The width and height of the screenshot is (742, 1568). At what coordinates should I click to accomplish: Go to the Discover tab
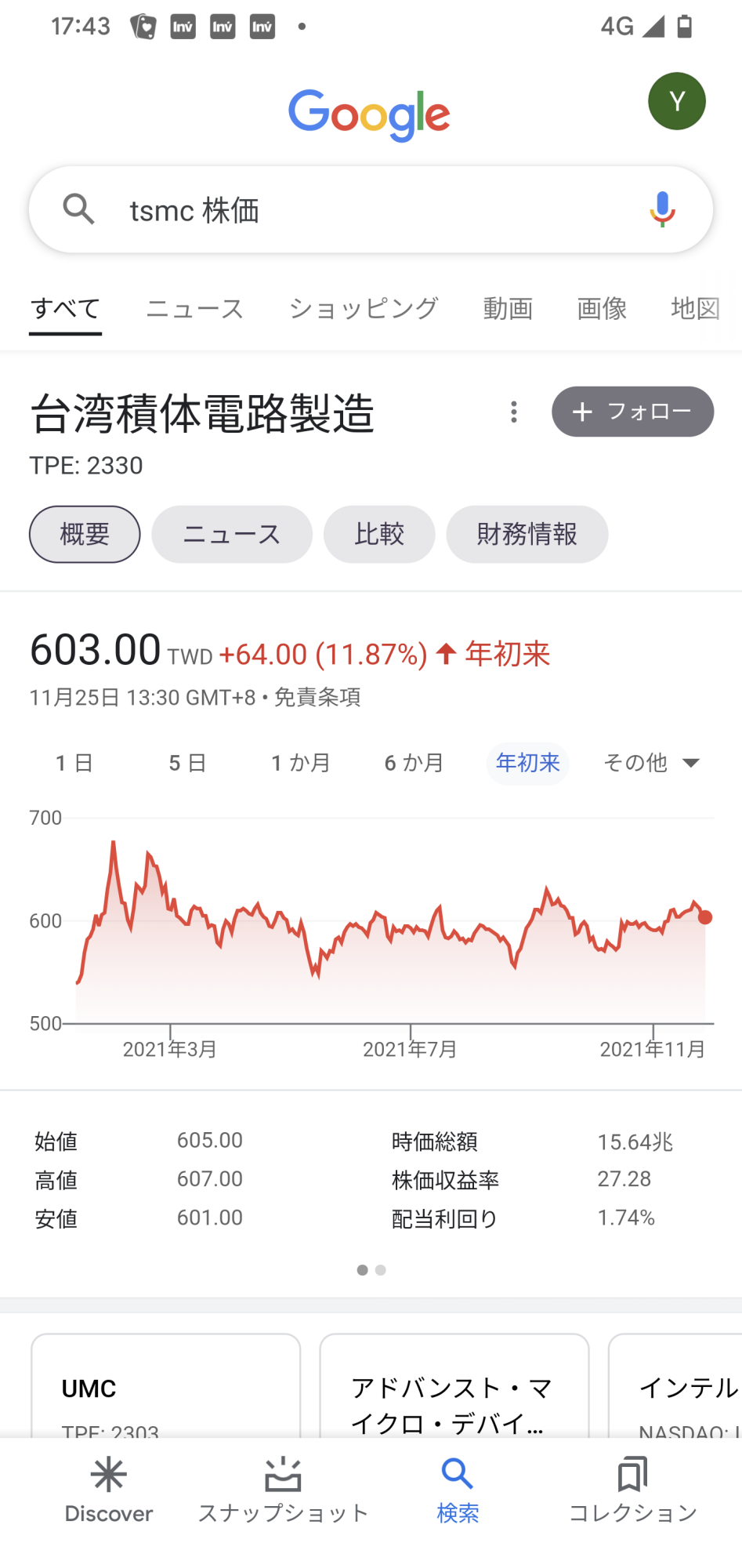[x=109, y=1490]
